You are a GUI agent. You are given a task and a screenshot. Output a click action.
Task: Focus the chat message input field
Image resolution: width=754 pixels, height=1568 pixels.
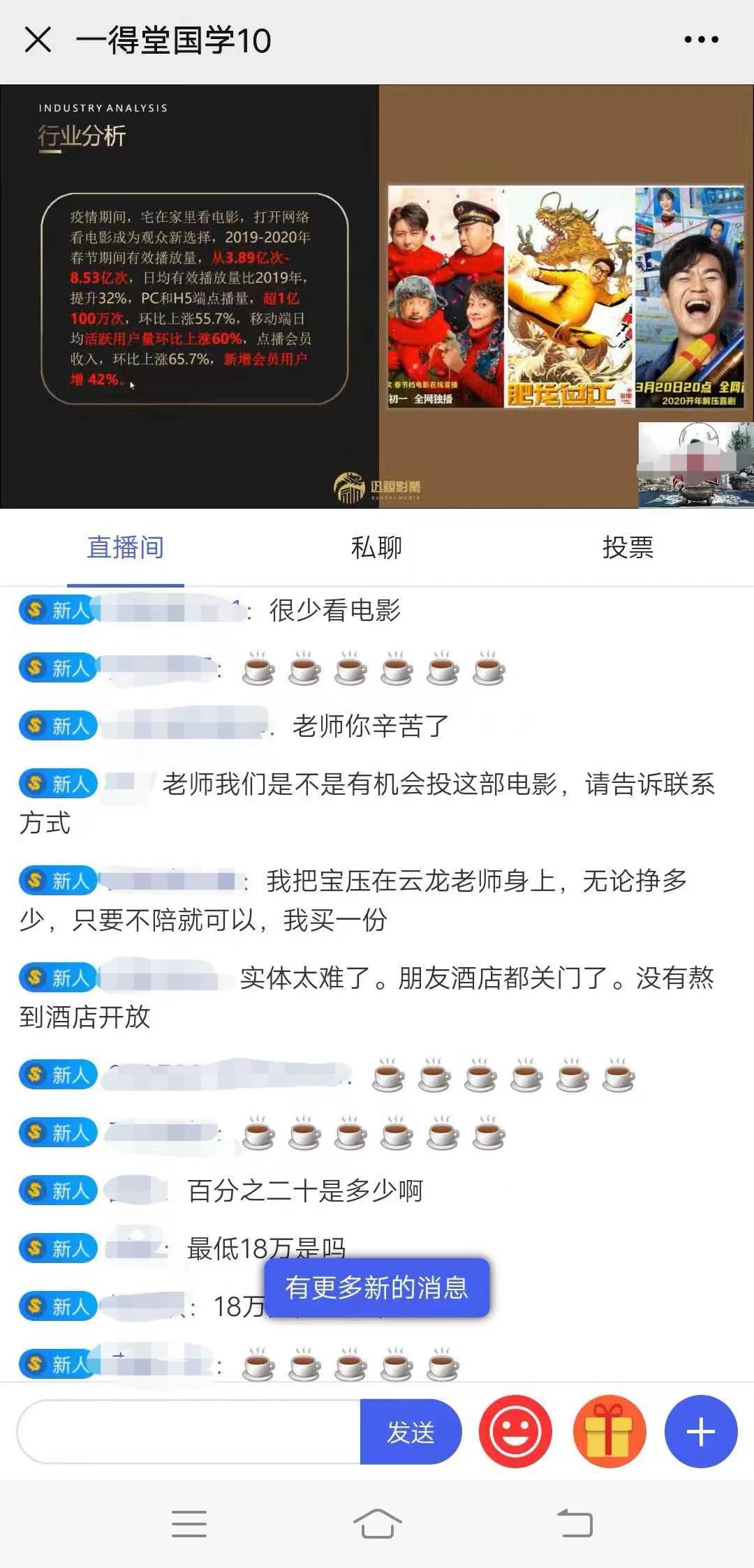point(188,1432)
